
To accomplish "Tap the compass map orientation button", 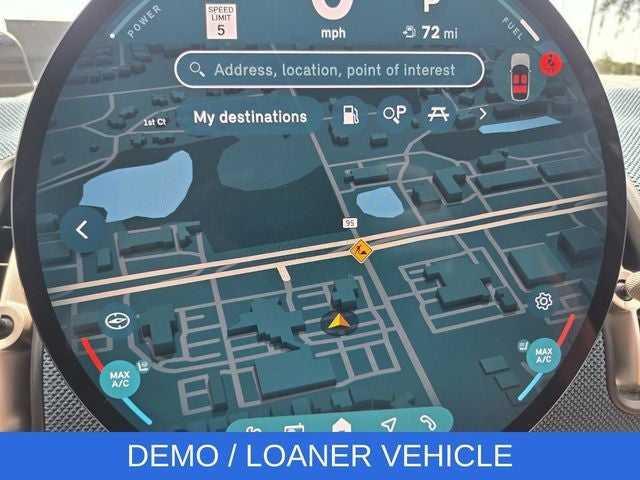I will (x=117, y=321).
